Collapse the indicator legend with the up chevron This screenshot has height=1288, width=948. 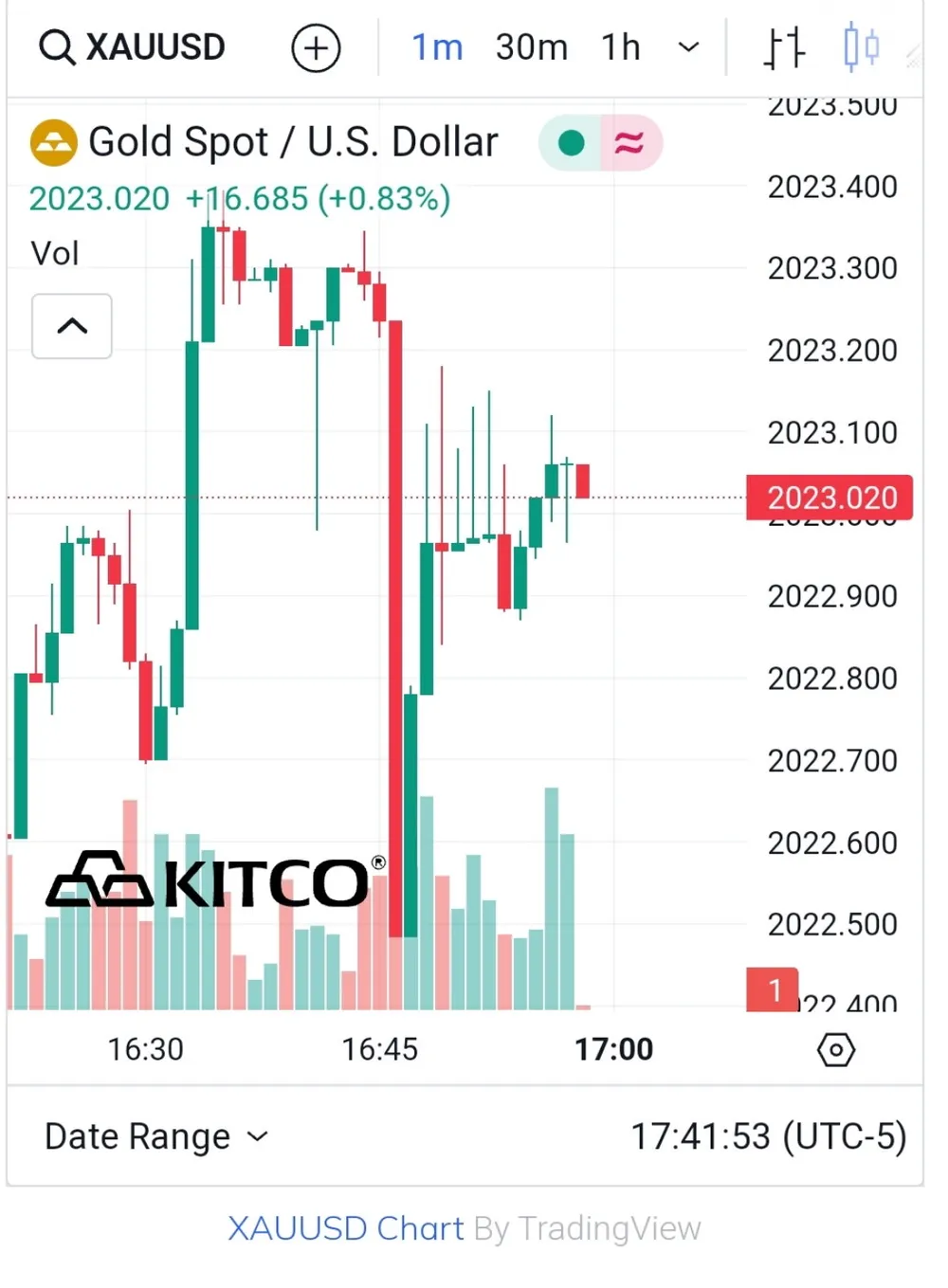click(x=72, y=326)
